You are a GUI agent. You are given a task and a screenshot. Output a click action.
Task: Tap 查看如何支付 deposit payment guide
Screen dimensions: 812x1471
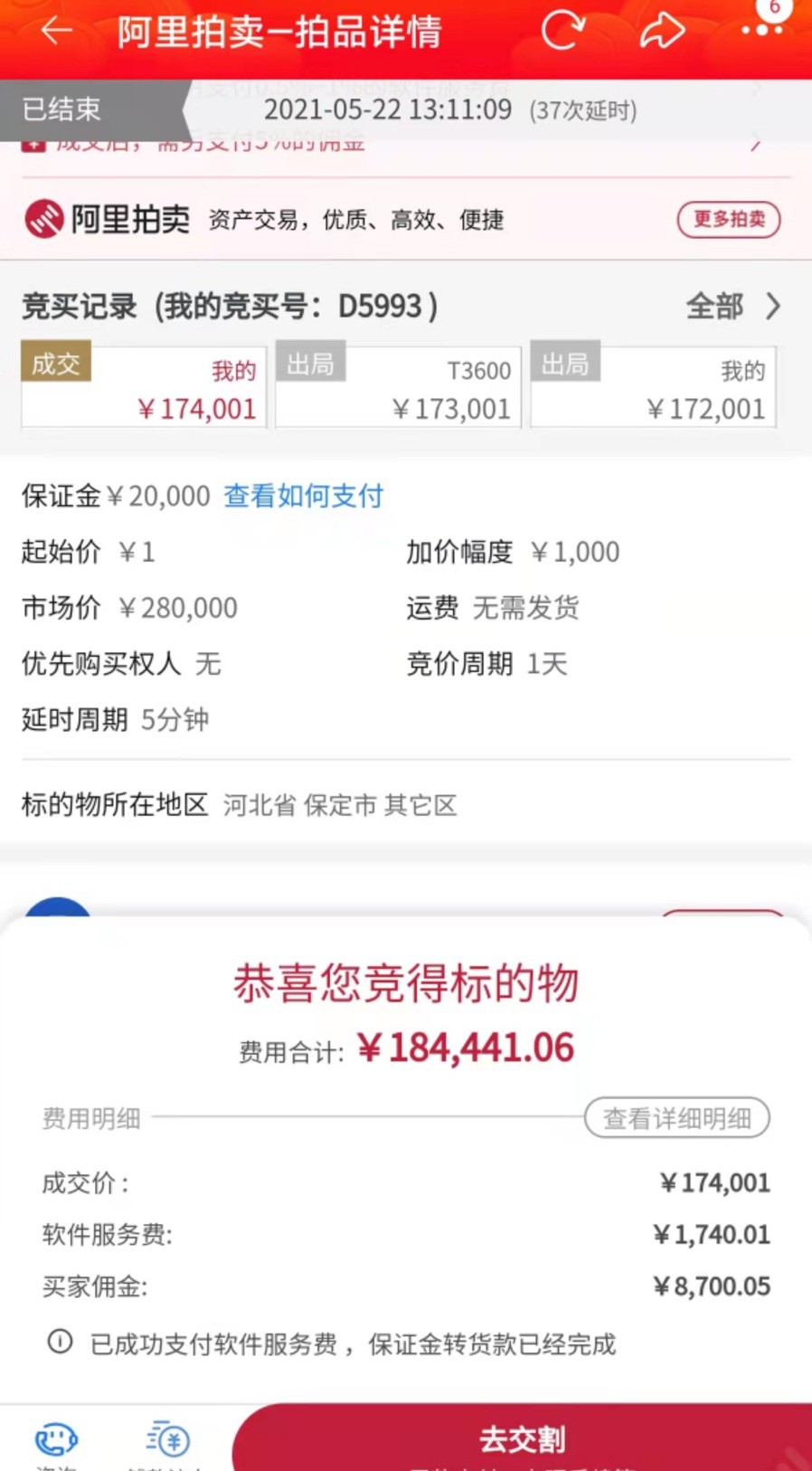coord(303,496)
